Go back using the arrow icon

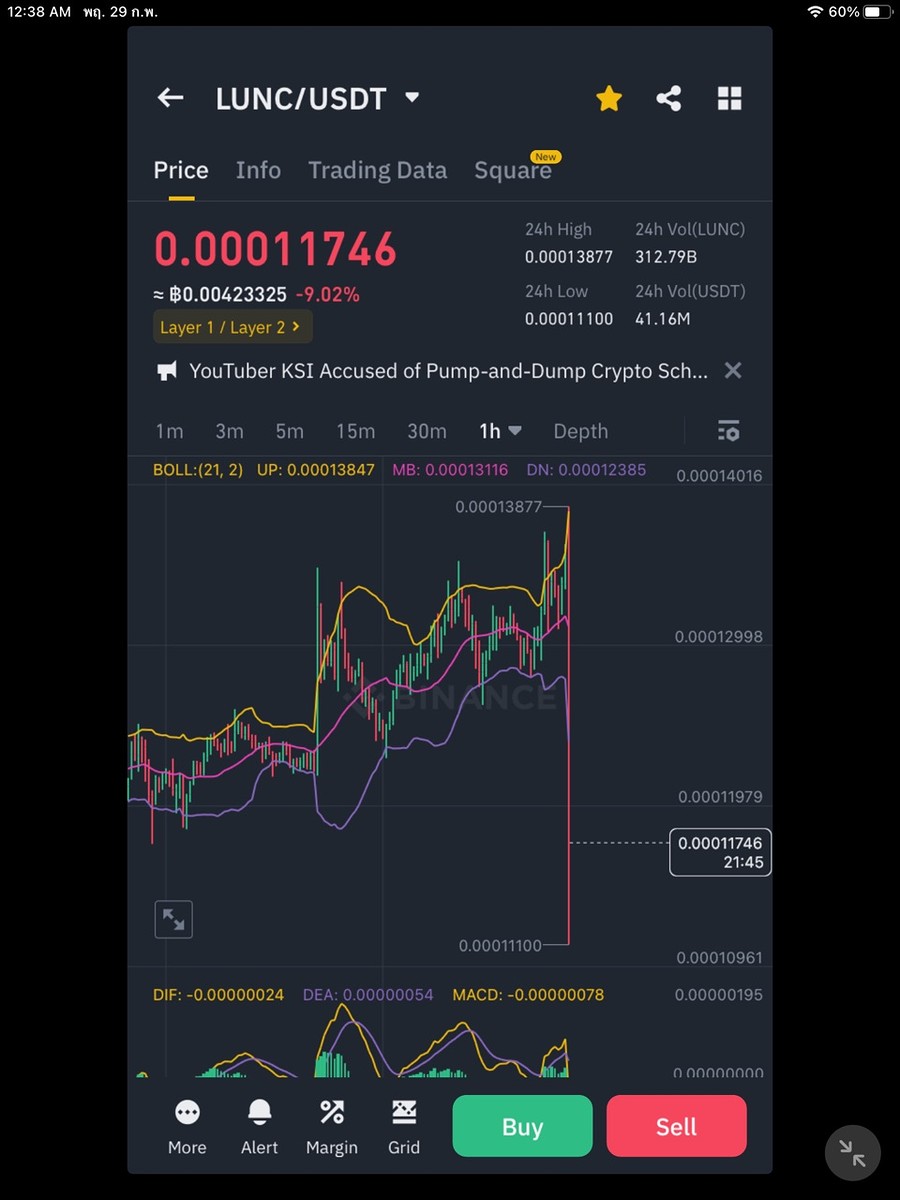tap(171, 98)
